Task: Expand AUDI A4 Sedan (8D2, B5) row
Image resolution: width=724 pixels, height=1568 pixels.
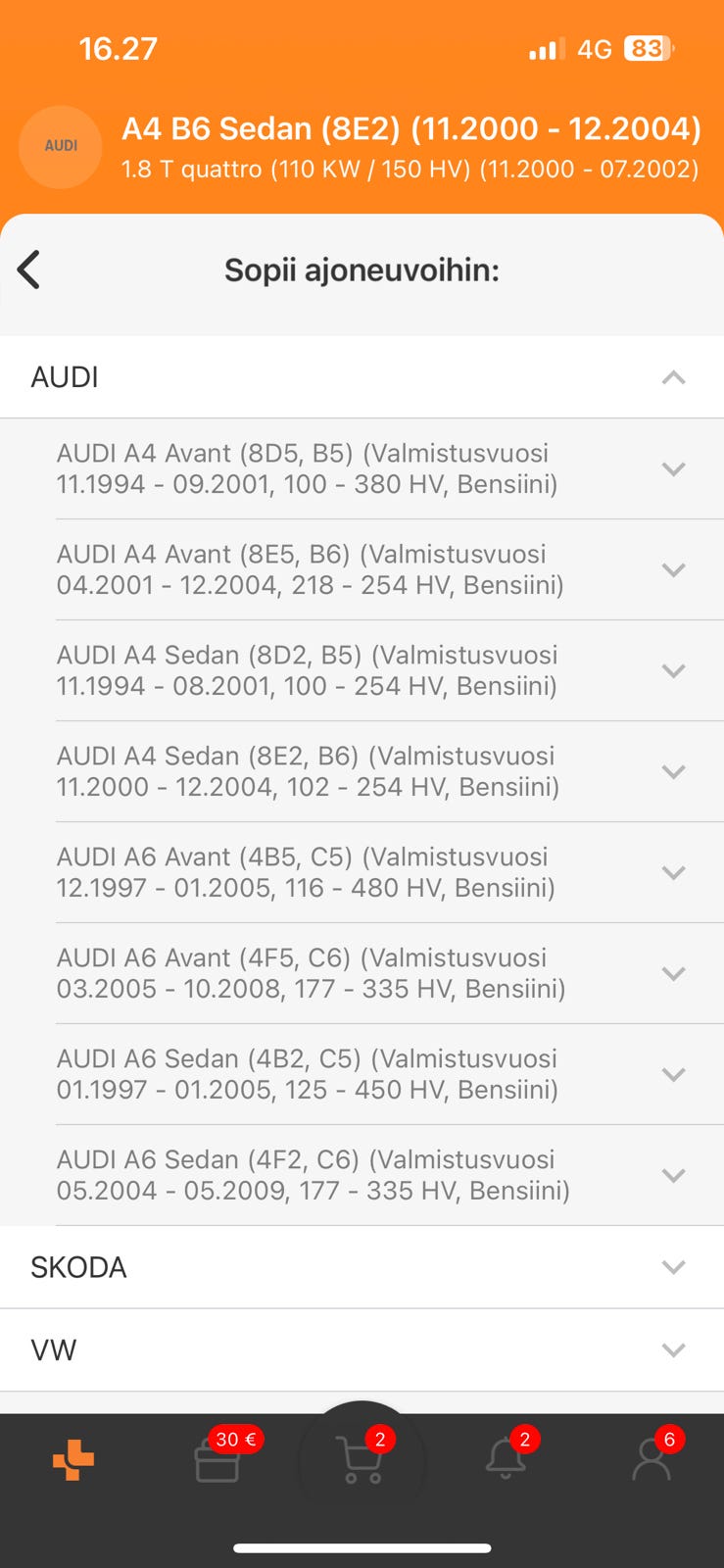Action: pos(672,670)
